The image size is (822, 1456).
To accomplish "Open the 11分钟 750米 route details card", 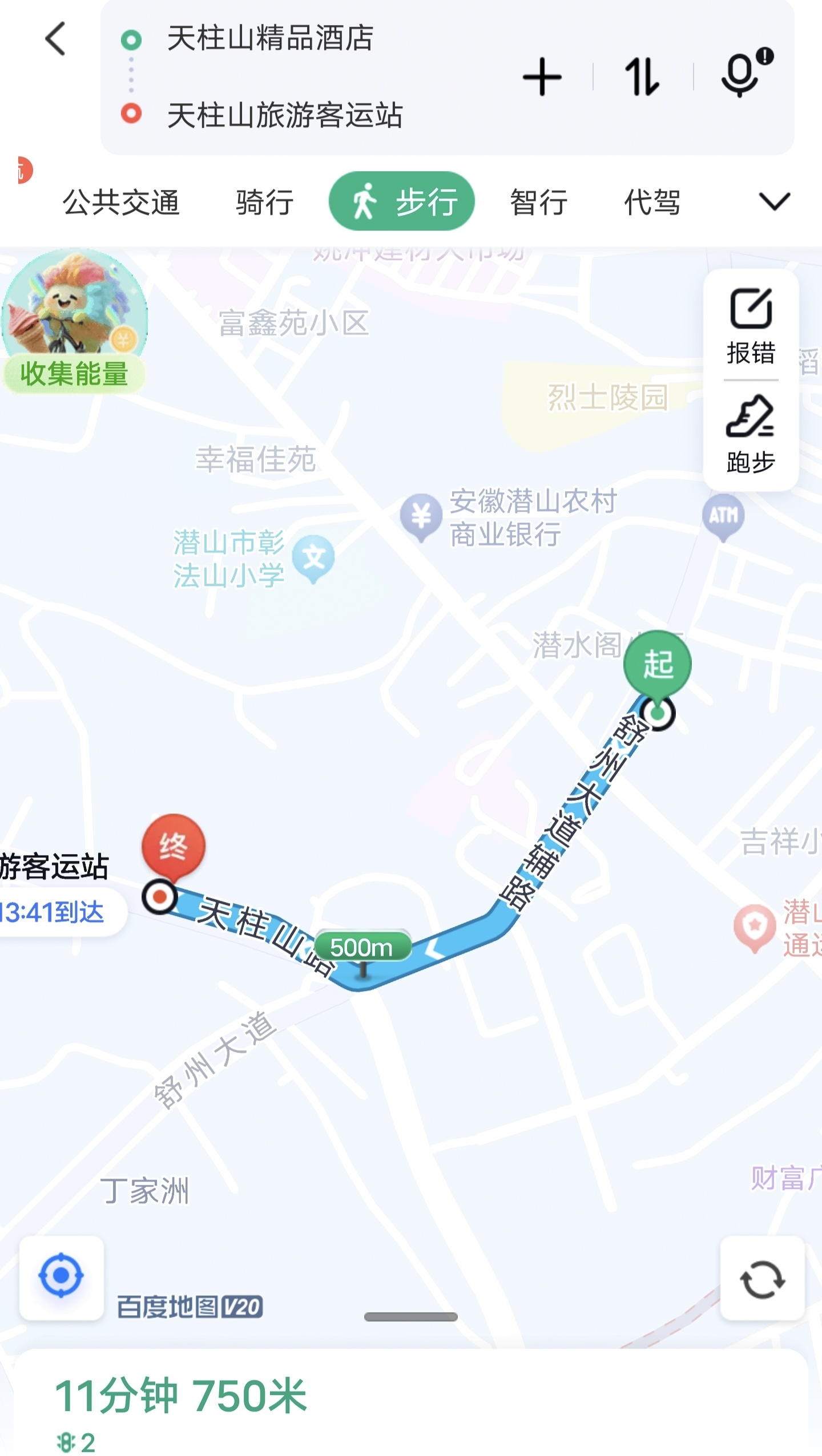I will [x=410, y=1404].
